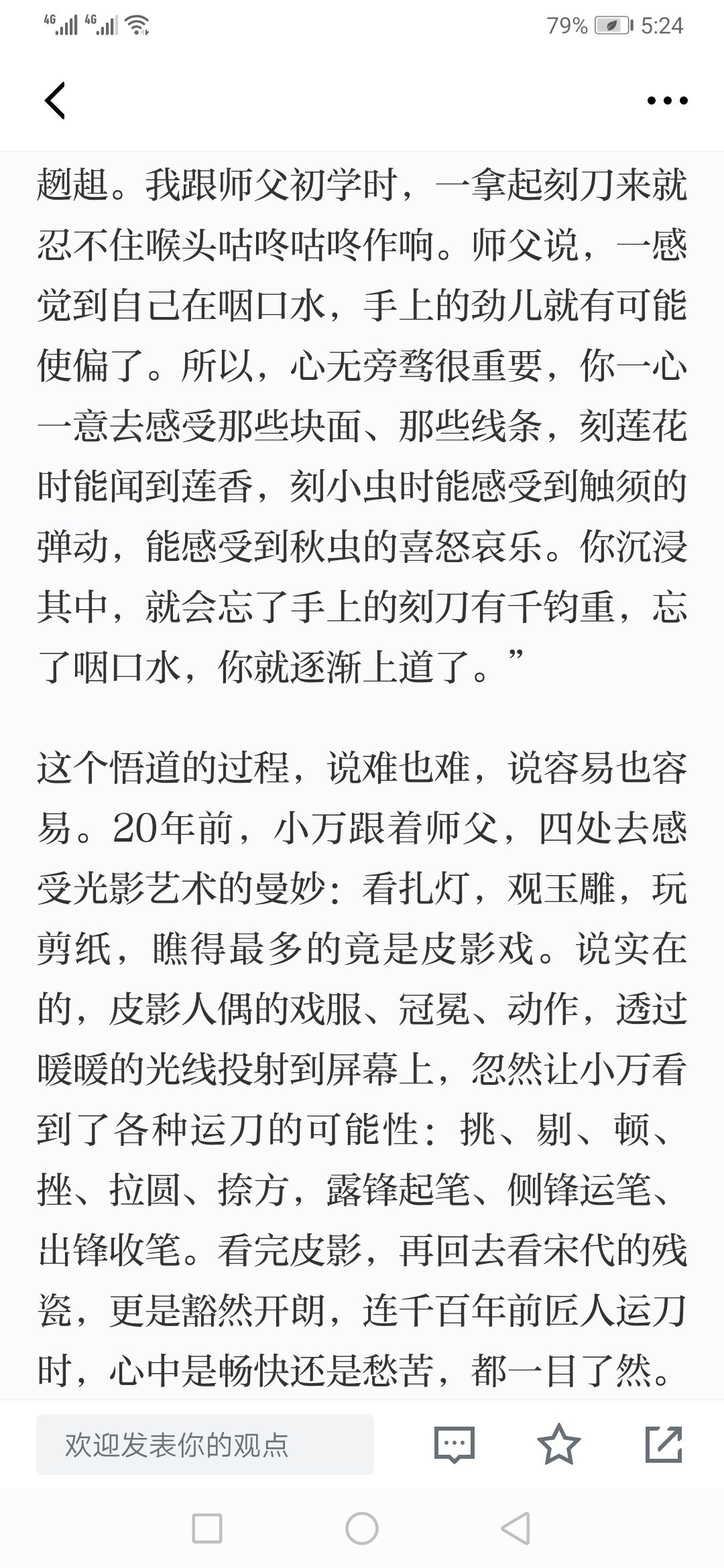This screenshot has height=1568, width=724.
Task: Tap the system home button
Action: coord(362,1528)
